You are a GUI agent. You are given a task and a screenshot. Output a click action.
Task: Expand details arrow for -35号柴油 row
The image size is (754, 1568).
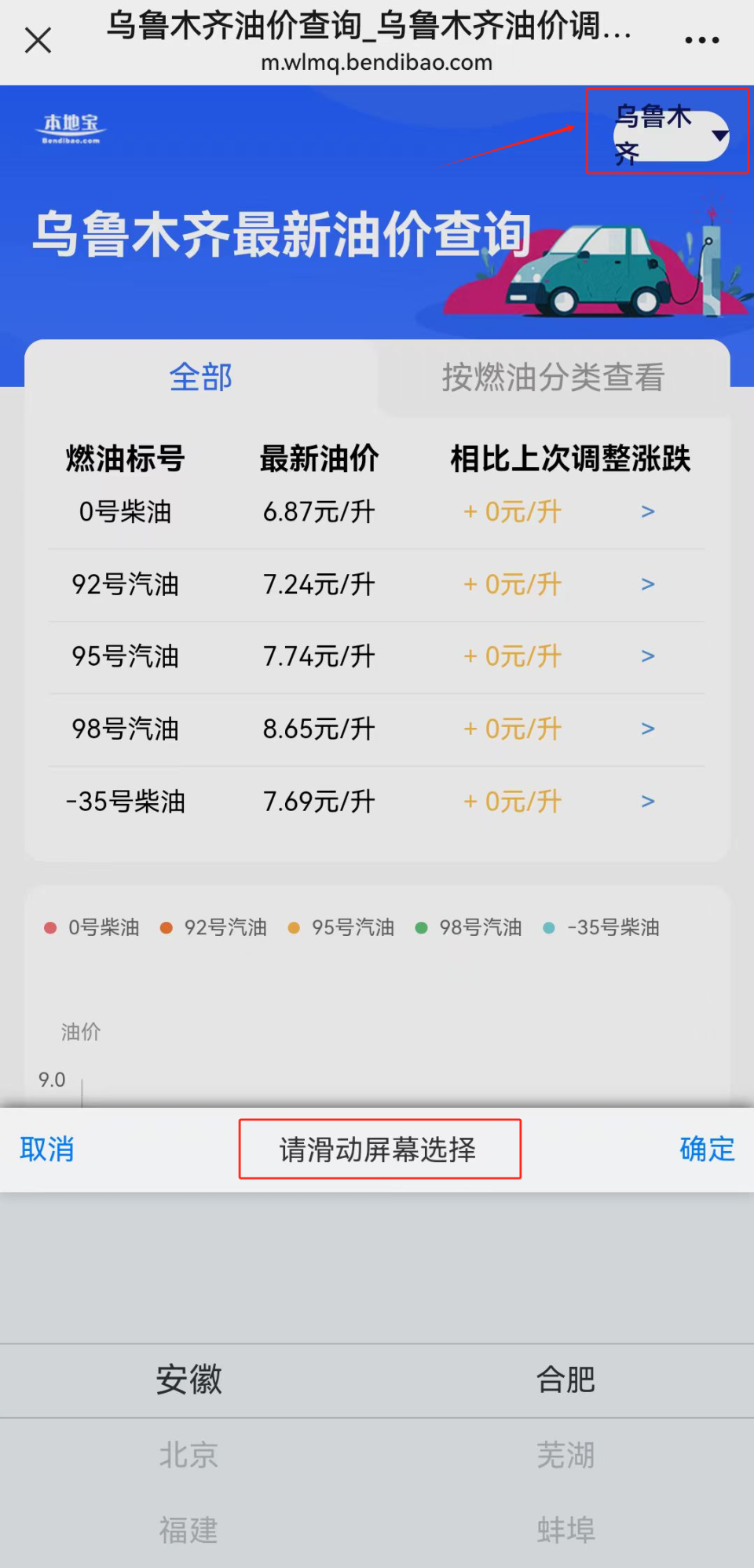pos(647,801)
